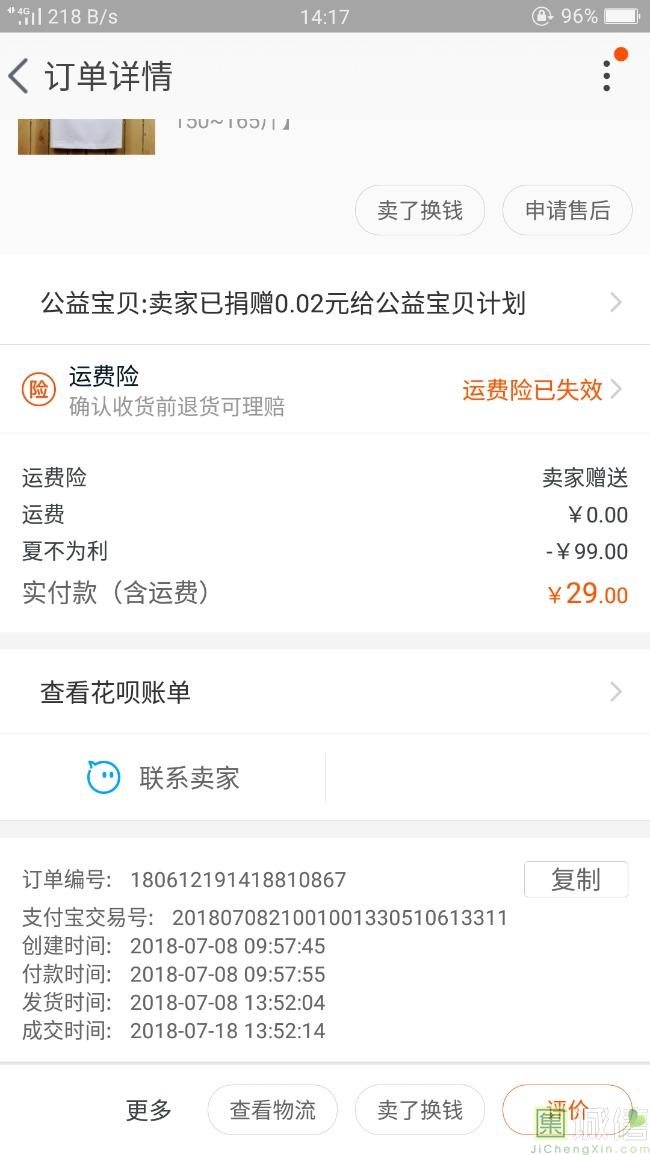Open the 公益宝贝 donation details row
Viewport: 650px width, 1155px height.
325,303
